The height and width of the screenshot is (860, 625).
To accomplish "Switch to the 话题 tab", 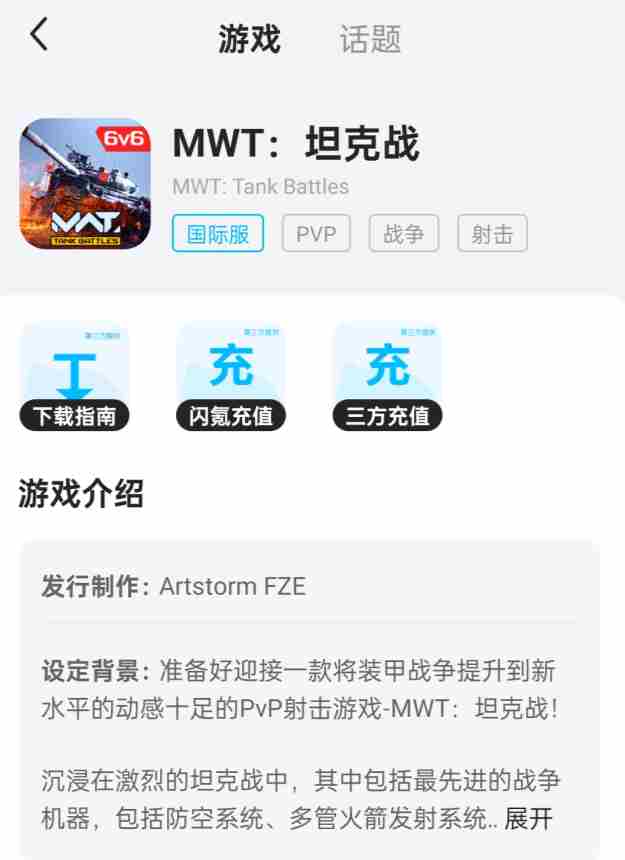I will coord(370,39).
